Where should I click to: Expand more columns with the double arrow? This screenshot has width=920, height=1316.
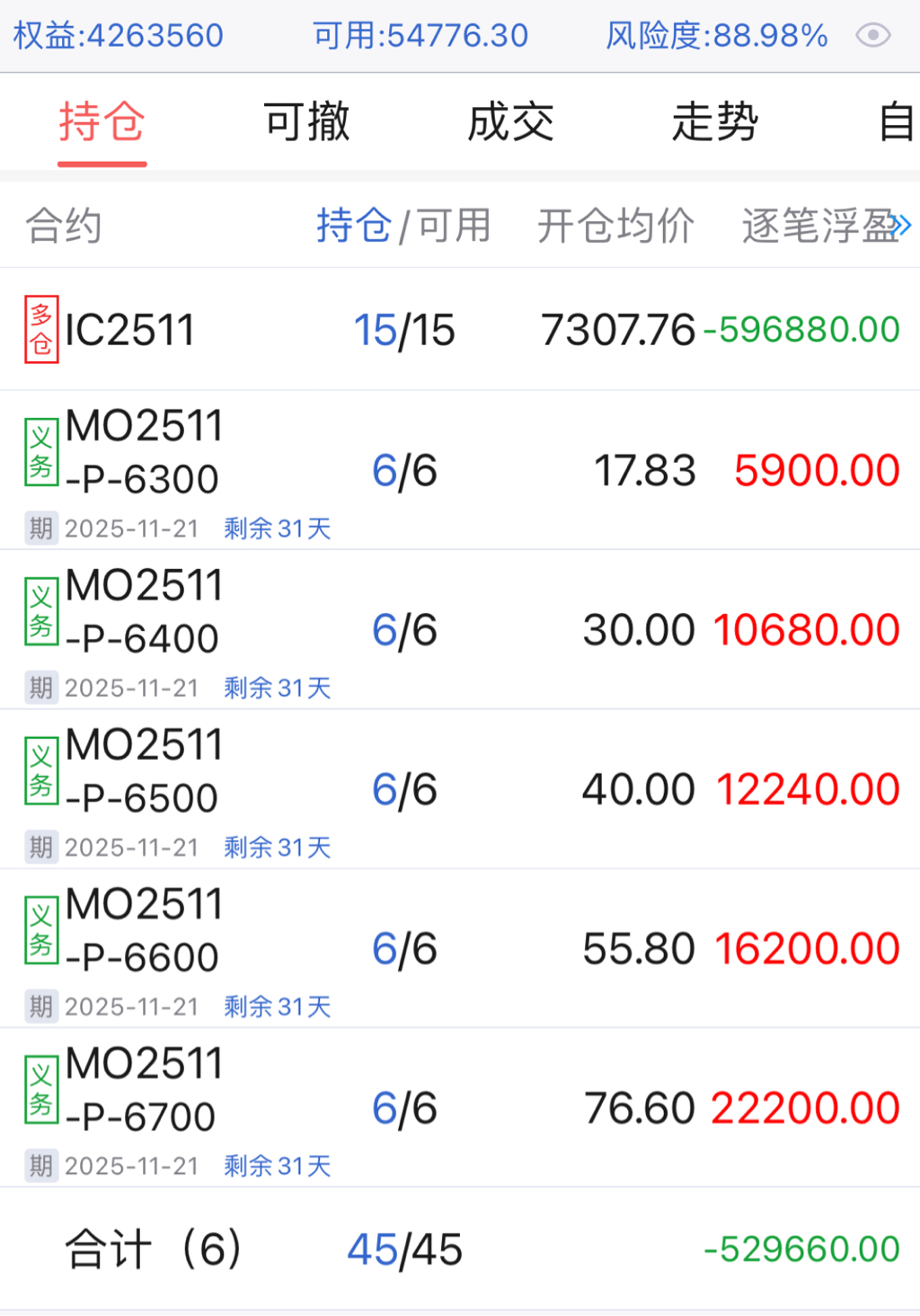[x=902, y=226]
